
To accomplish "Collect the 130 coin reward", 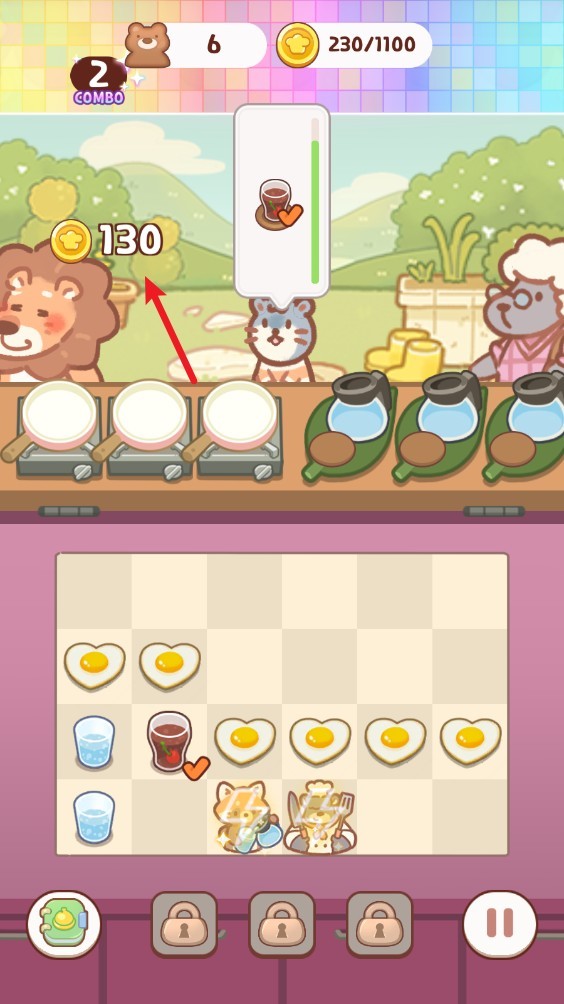I will tap(106, 241).
